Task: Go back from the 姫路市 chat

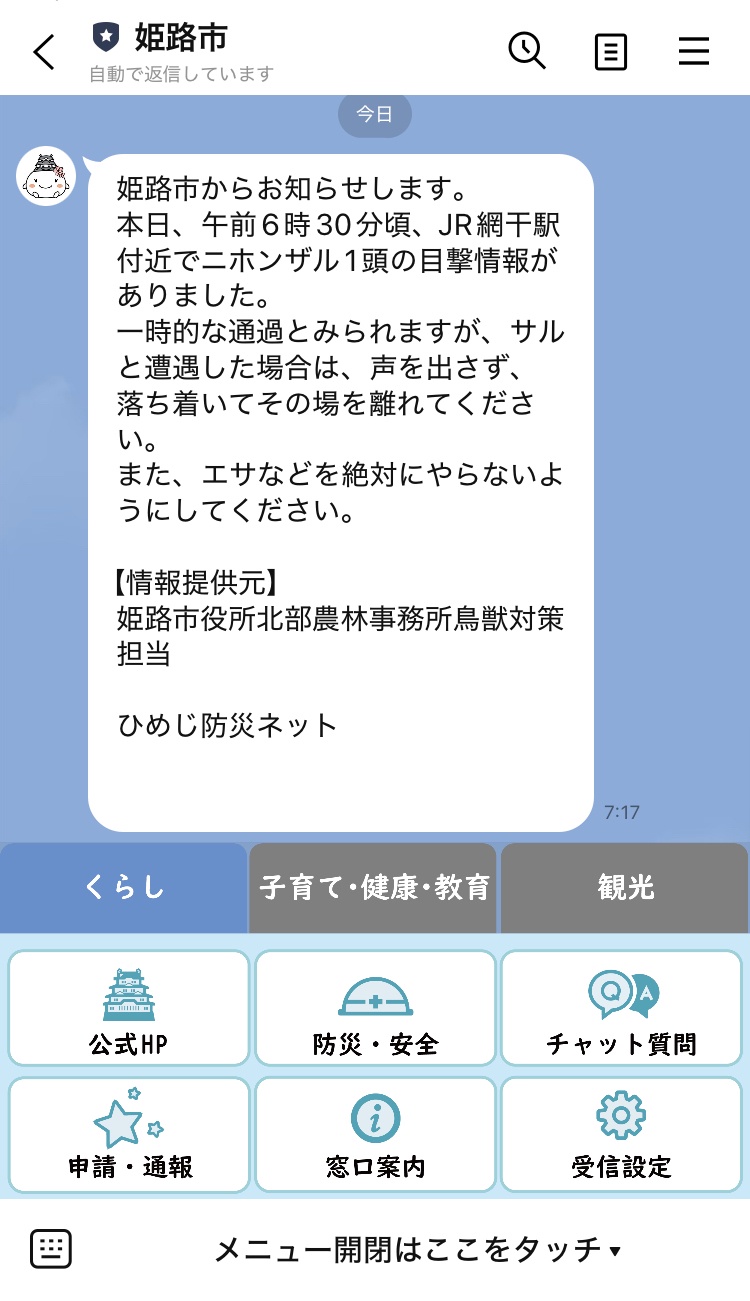Action: 44,51
